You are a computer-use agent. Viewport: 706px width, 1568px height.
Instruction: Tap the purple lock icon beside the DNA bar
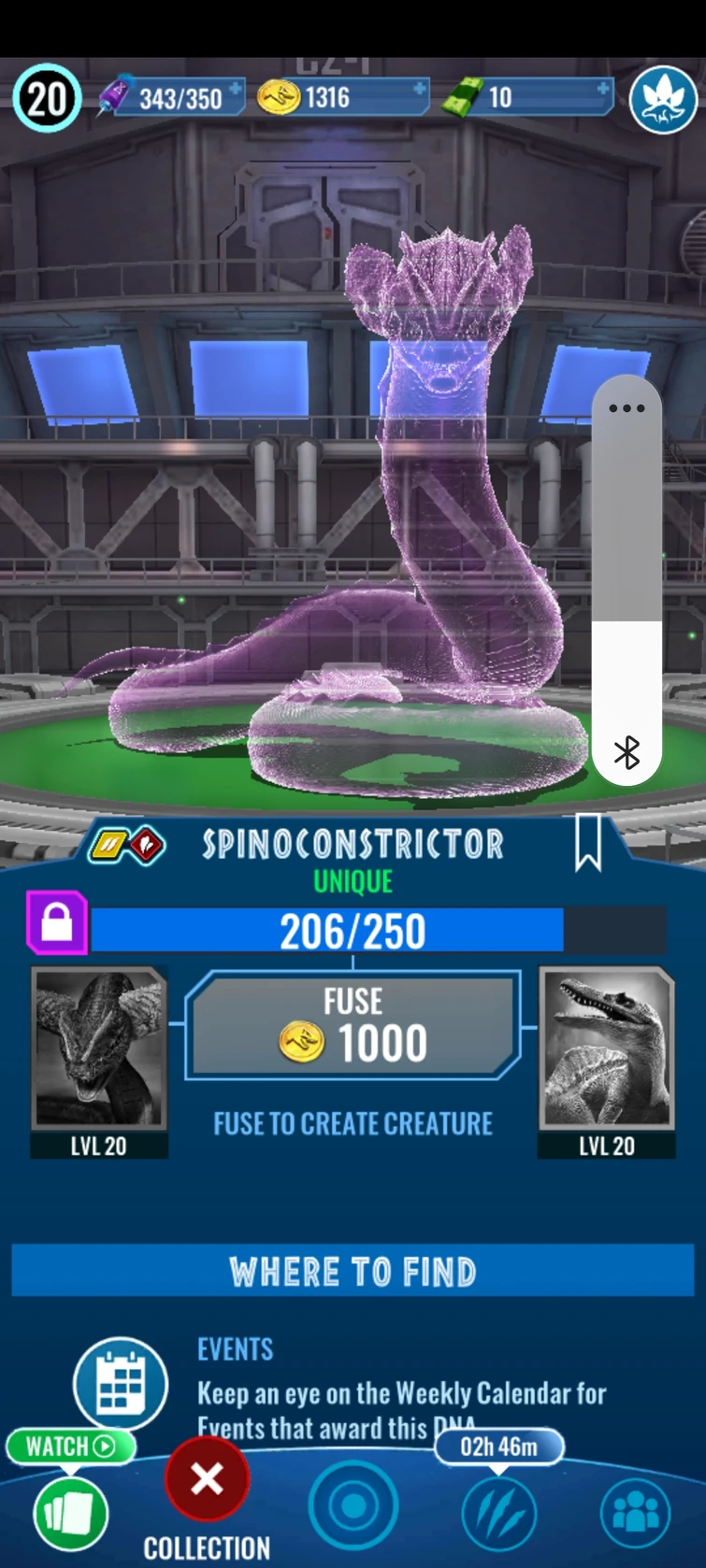coord(56,924)
